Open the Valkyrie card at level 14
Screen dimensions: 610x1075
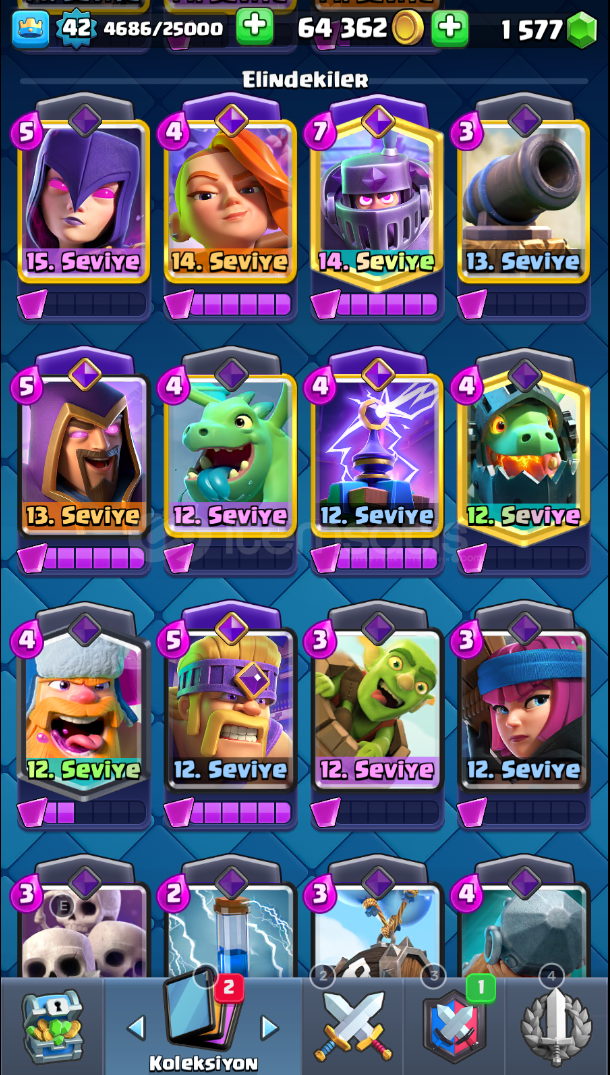(x=231, y=200)
